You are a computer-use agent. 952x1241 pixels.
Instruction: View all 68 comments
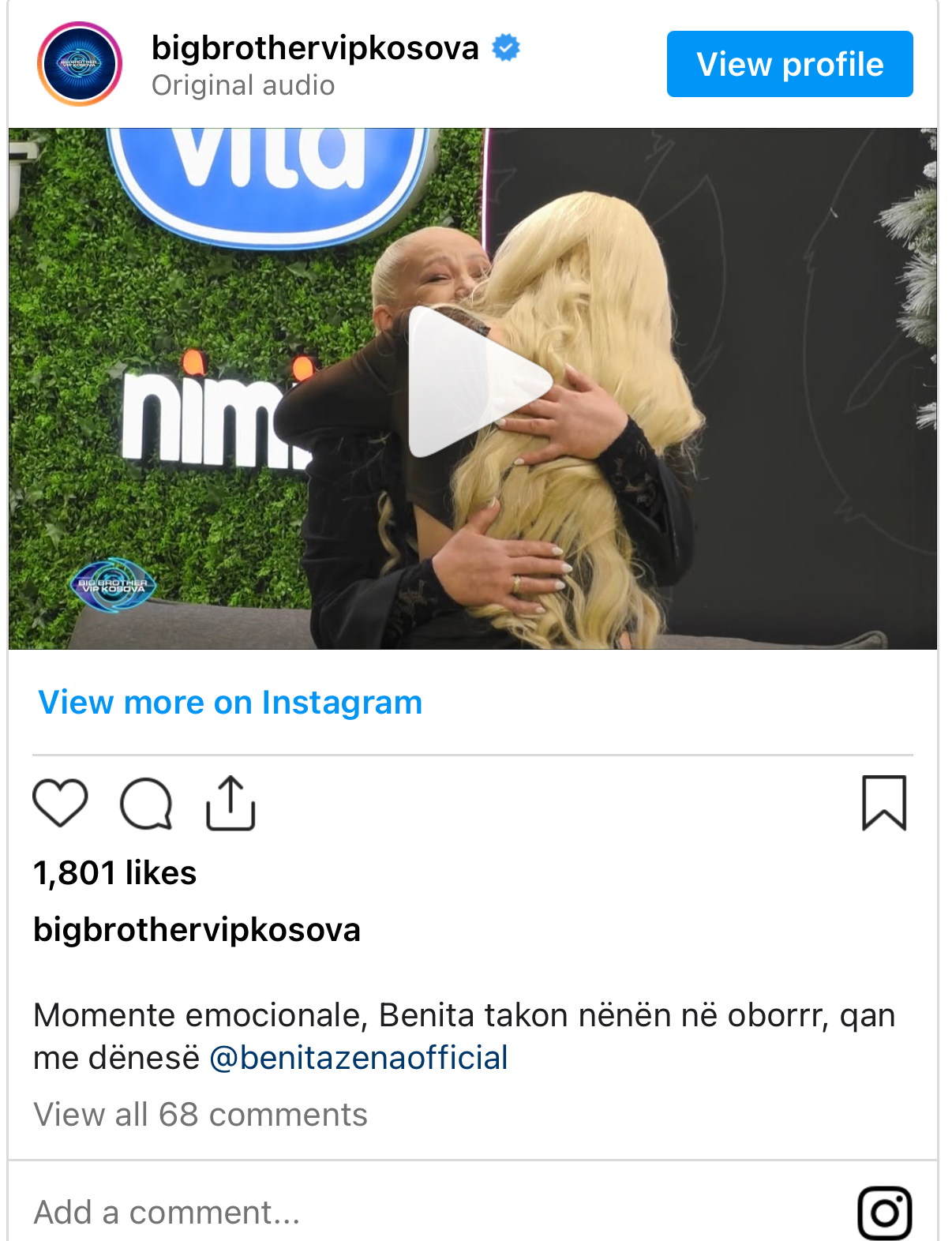pyautogui.click(x=201, y=1115)
